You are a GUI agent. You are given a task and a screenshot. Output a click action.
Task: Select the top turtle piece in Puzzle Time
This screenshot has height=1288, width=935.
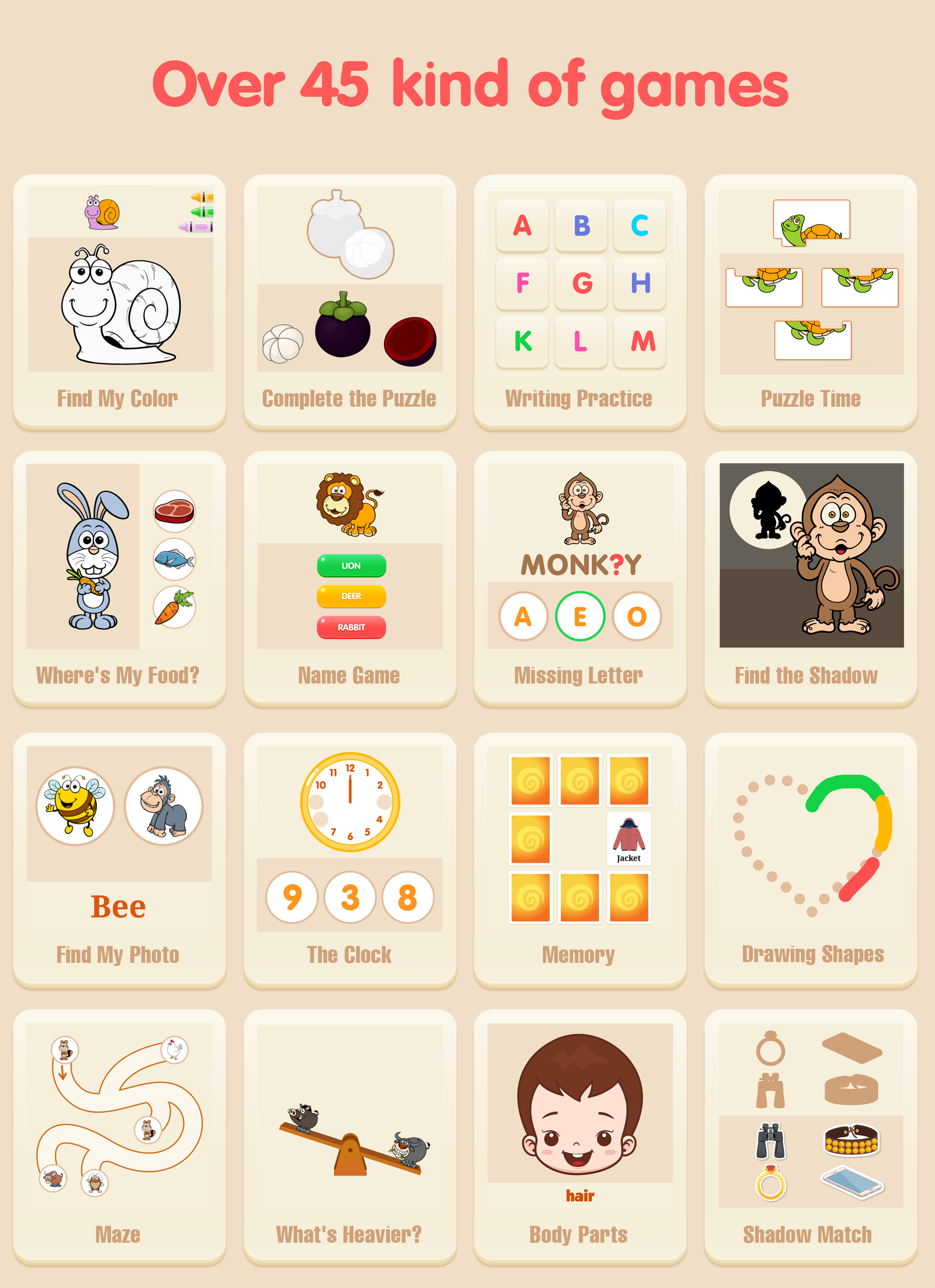click(x=810, y=222)
